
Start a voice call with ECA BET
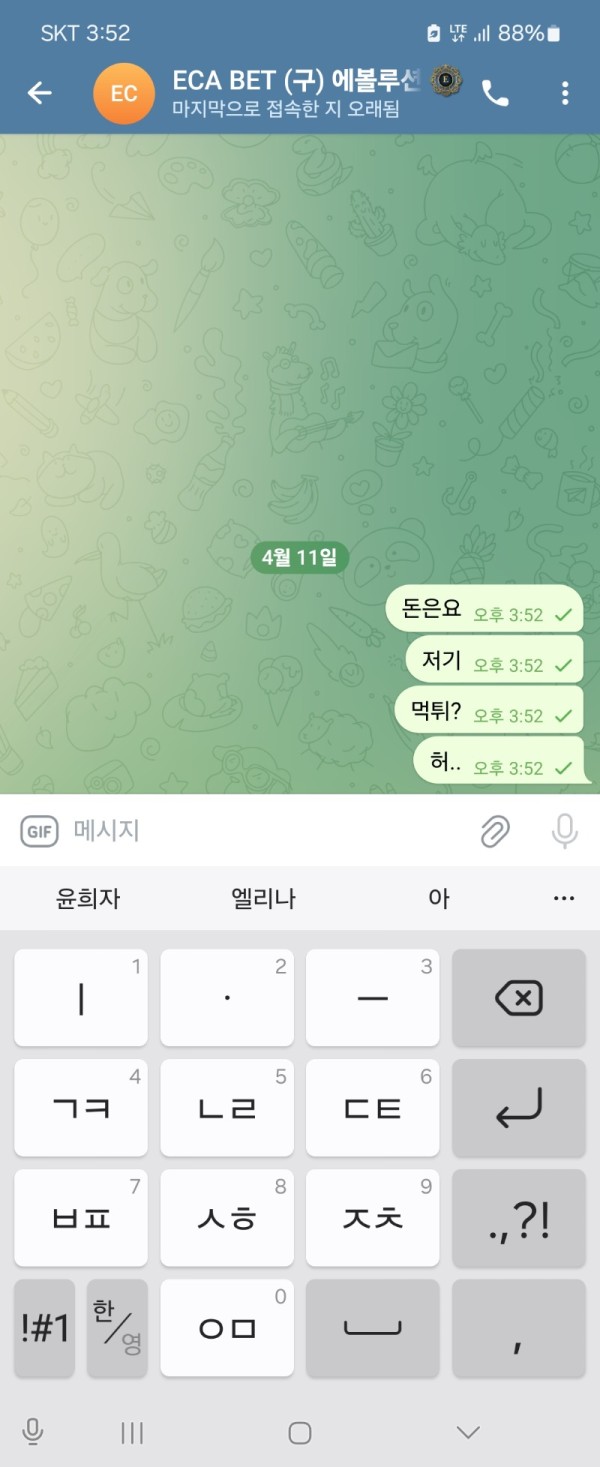point(495,93)
